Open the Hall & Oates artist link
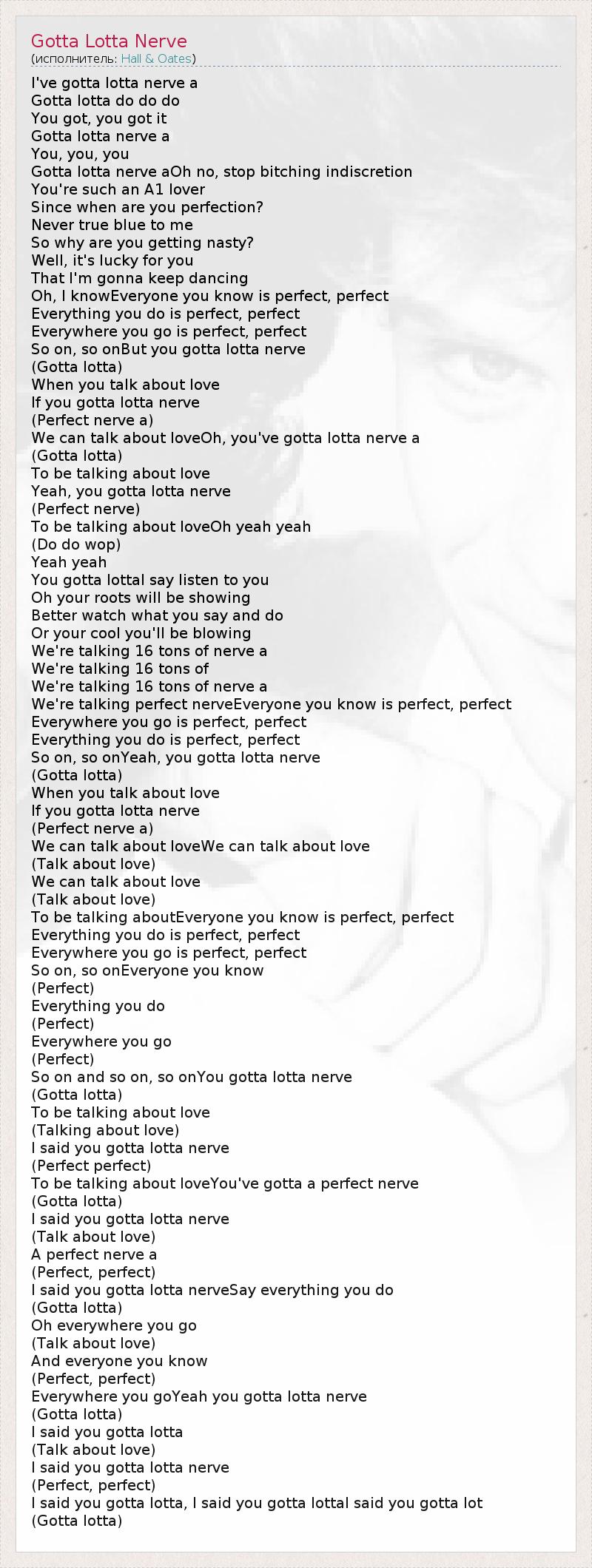 point(156,58)
